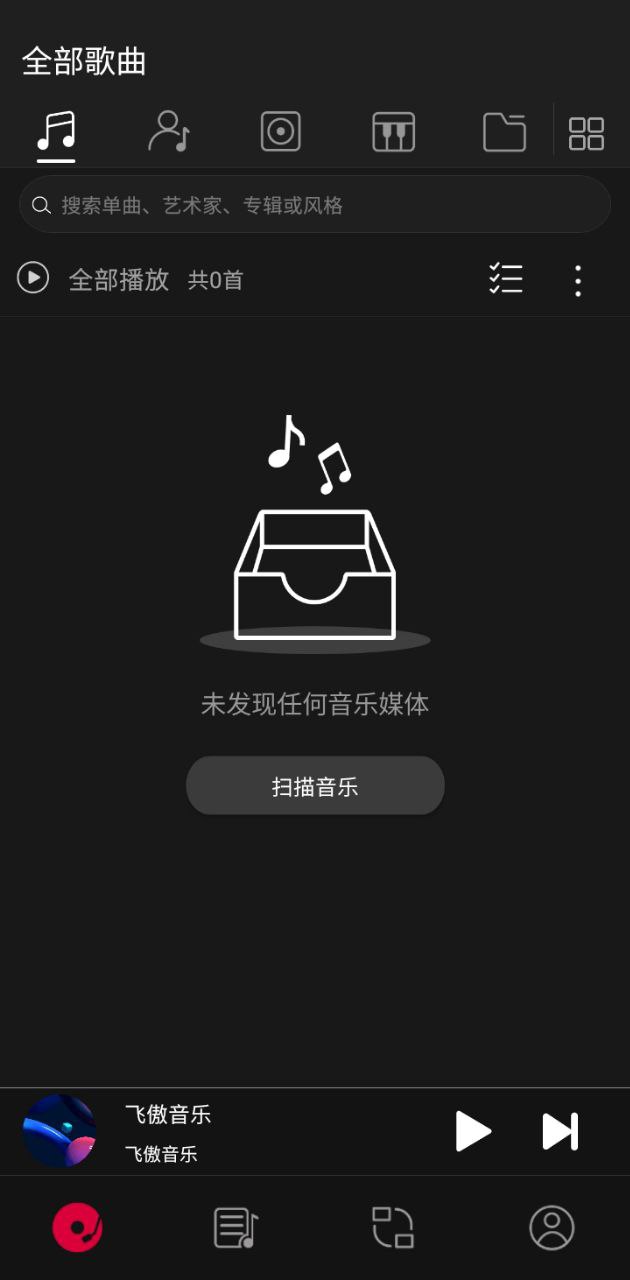Select the red record music tab

click(78, 1227)
